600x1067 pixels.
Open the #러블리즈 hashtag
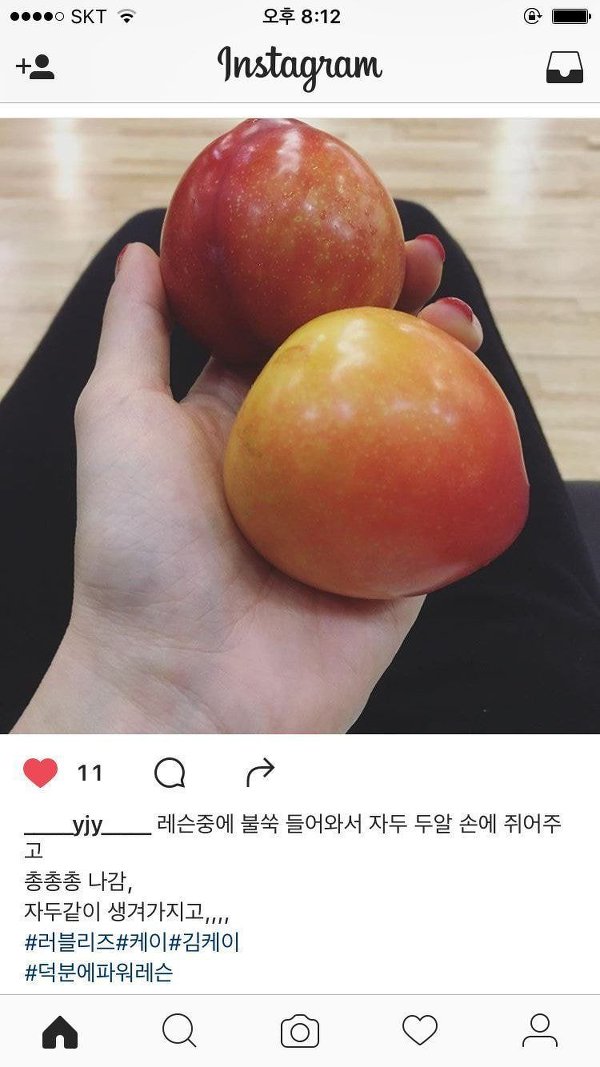click(x=70, y=942)
